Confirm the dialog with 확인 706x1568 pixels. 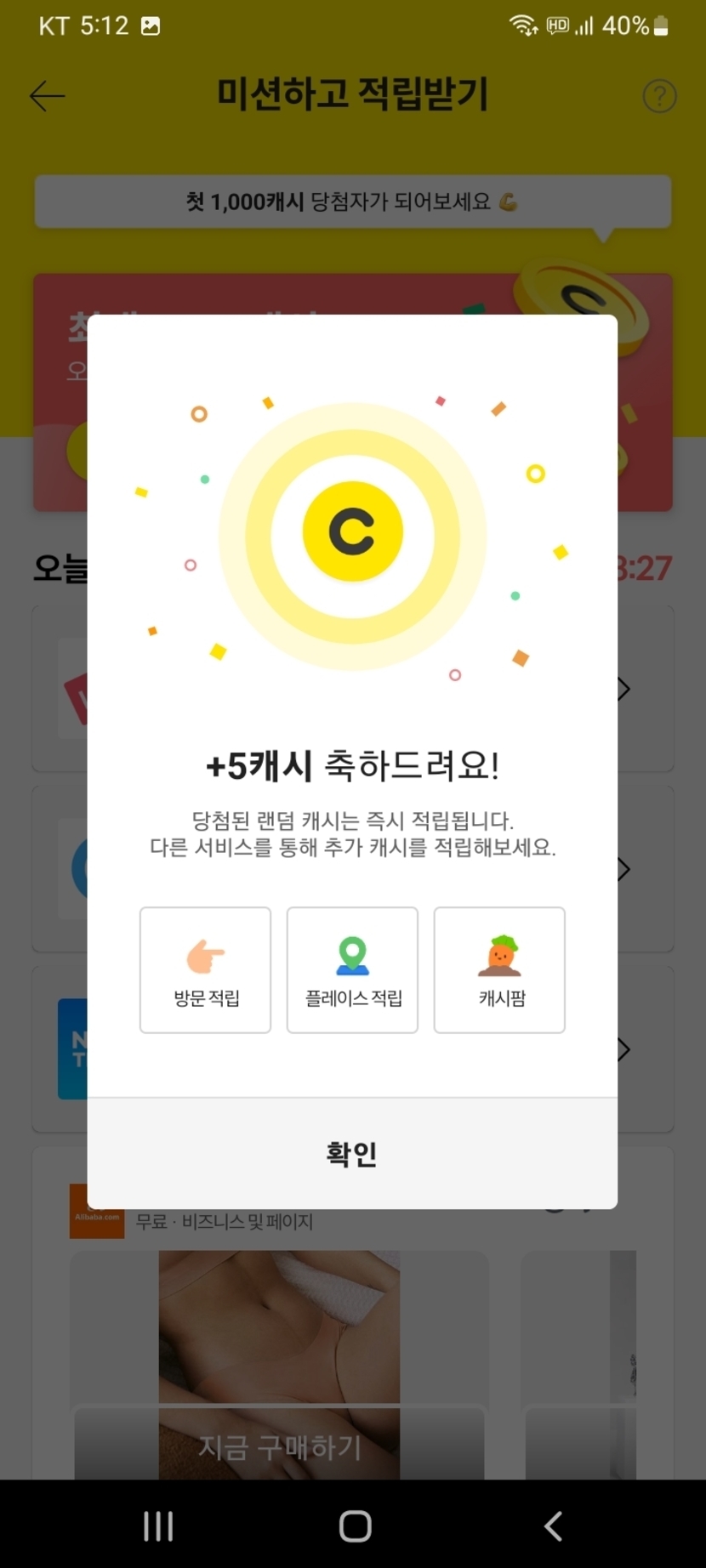(x=352, y=1153)
